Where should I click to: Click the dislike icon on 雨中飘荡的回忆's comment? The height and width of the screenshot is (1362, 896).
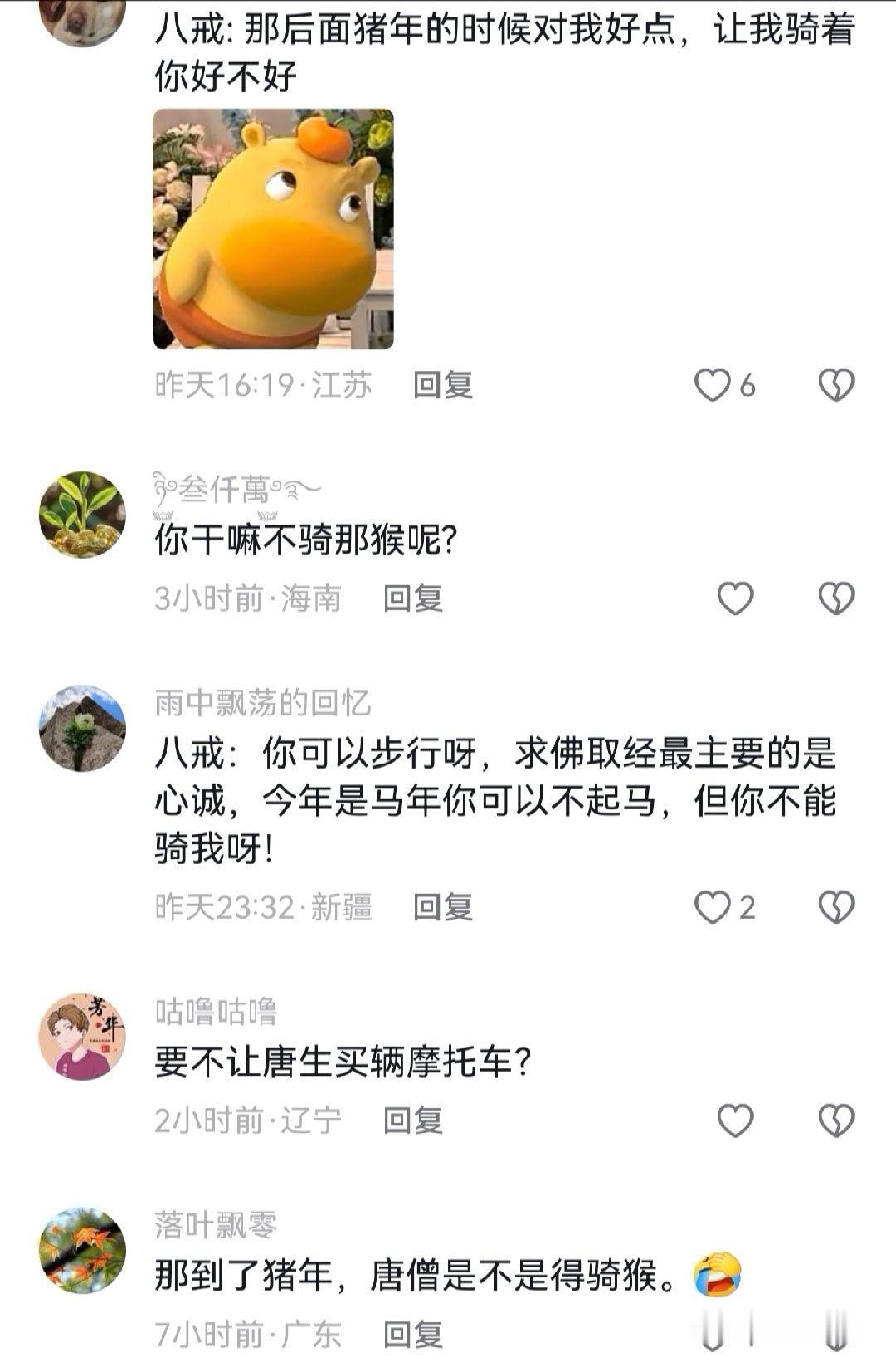tap(838, 905)
